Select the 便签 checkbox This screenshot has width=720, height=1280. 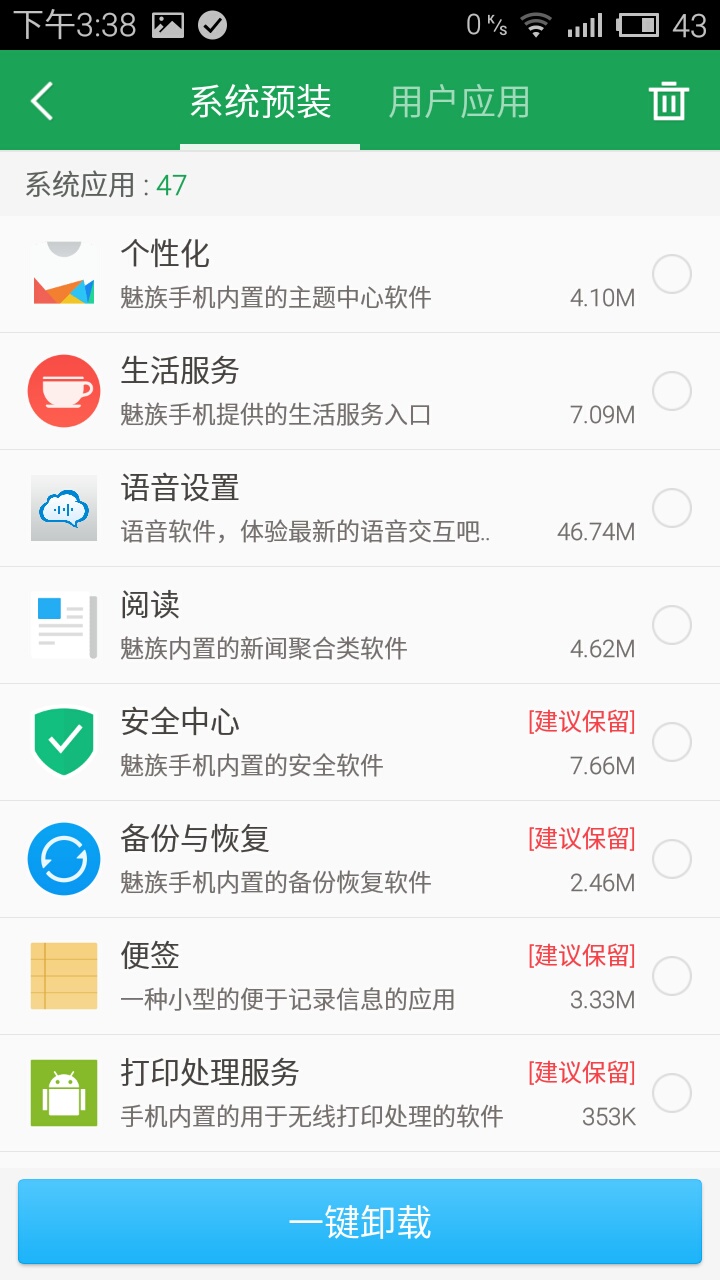tap(672, 976)
